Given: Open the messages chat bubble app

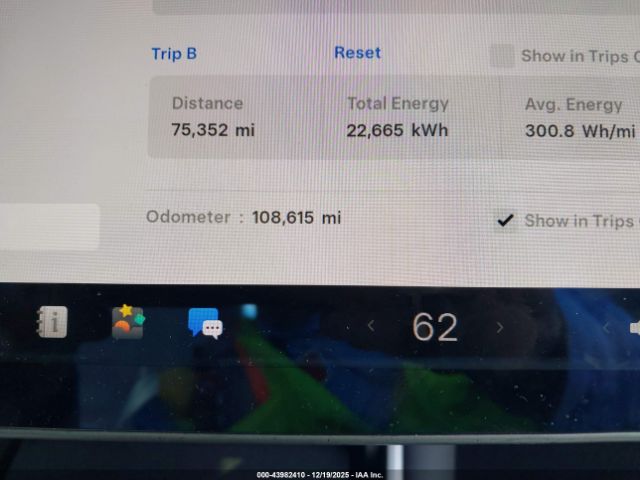Looking at the screenshot, I should click(205, 323).
